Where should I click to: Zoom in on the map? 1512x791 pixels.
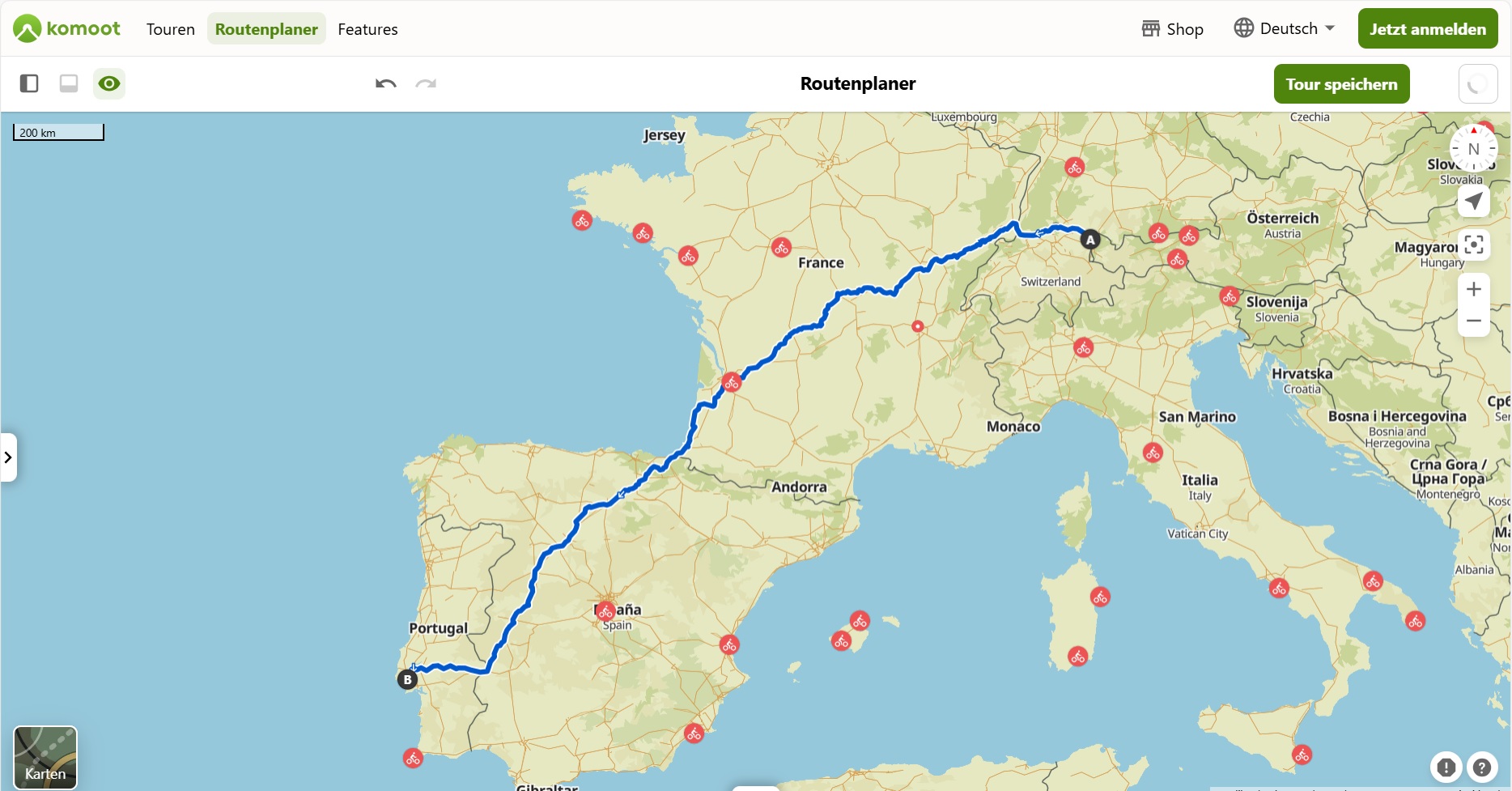pyautogui.click(x=1473, y=289)
